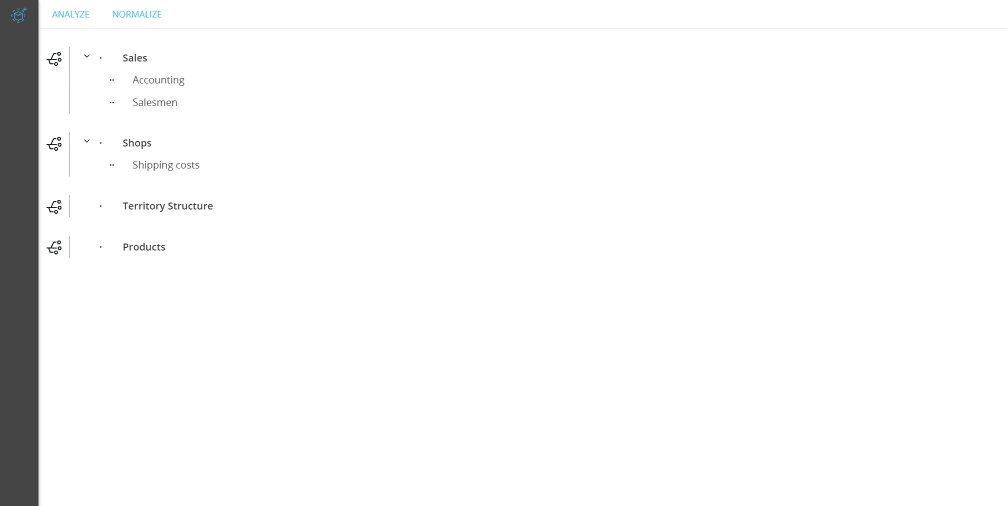Select the Sales item

point(135,58)
